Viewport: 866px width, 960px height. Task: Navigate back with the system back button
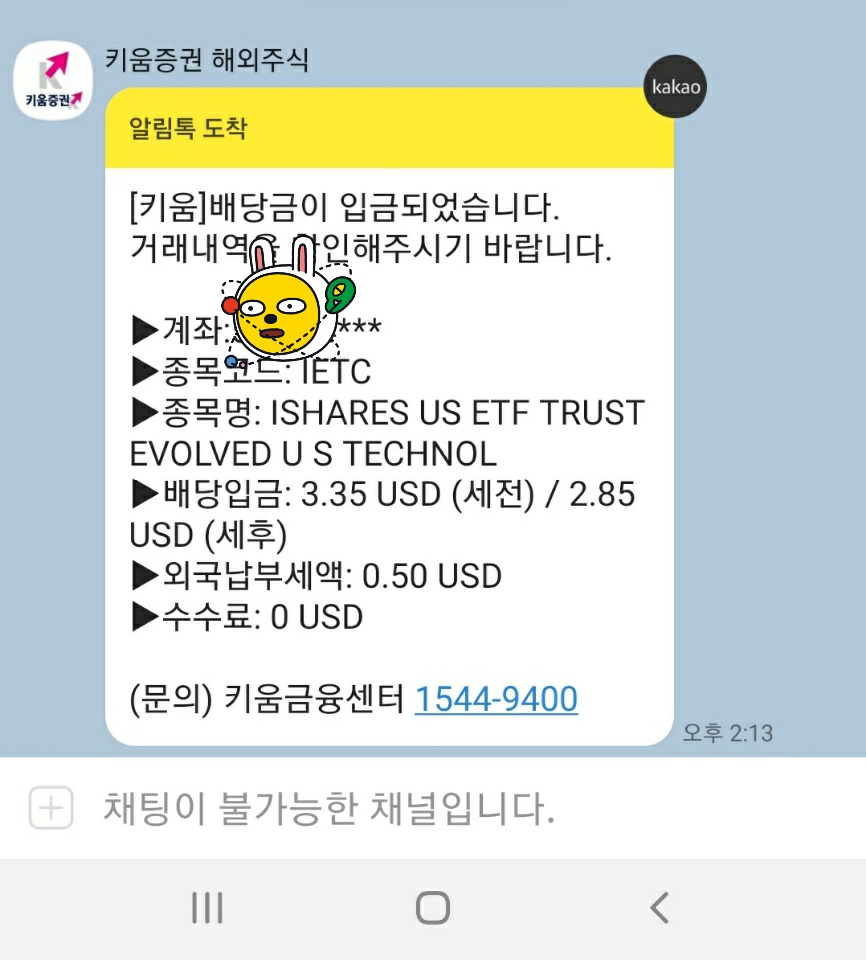pos(658,908)
